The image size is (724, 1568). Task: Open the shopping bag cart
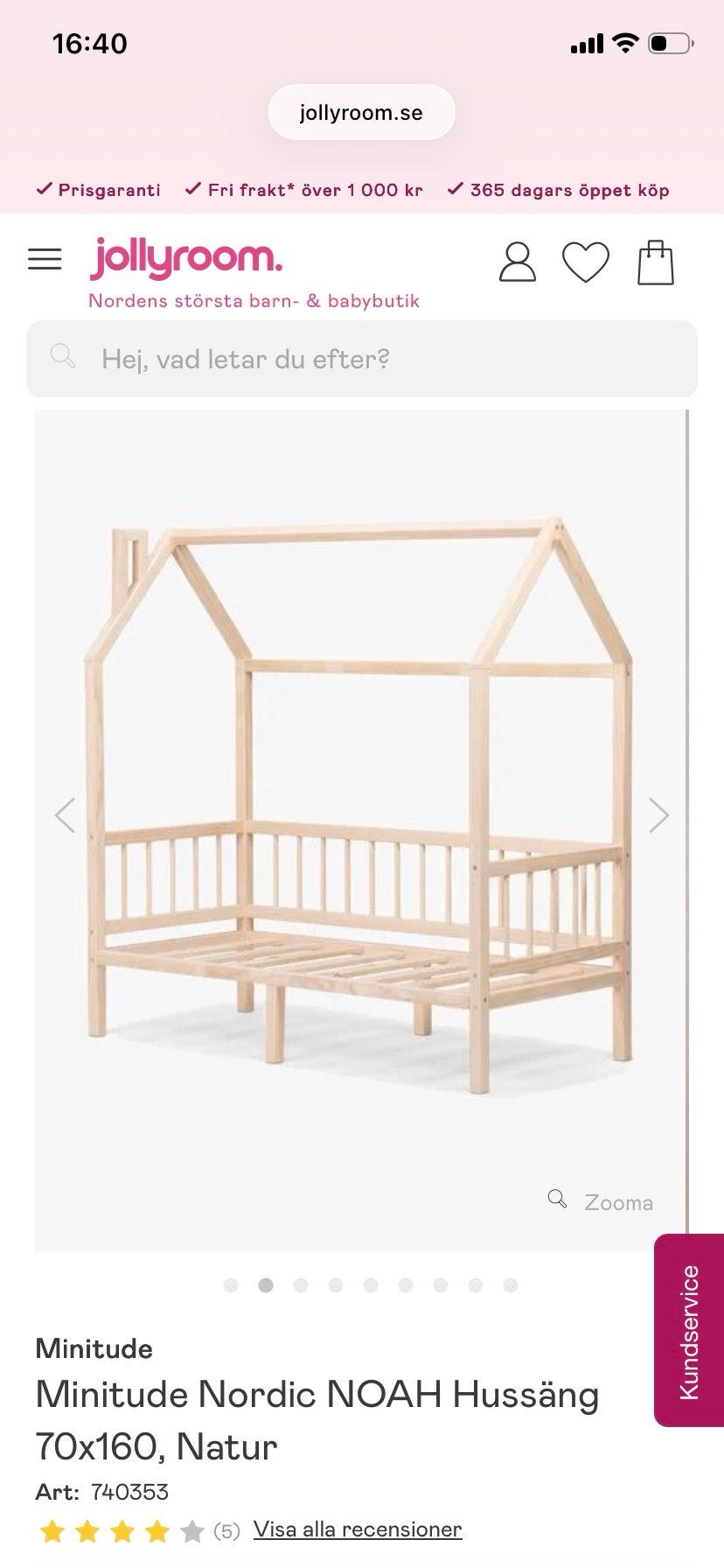656,262
